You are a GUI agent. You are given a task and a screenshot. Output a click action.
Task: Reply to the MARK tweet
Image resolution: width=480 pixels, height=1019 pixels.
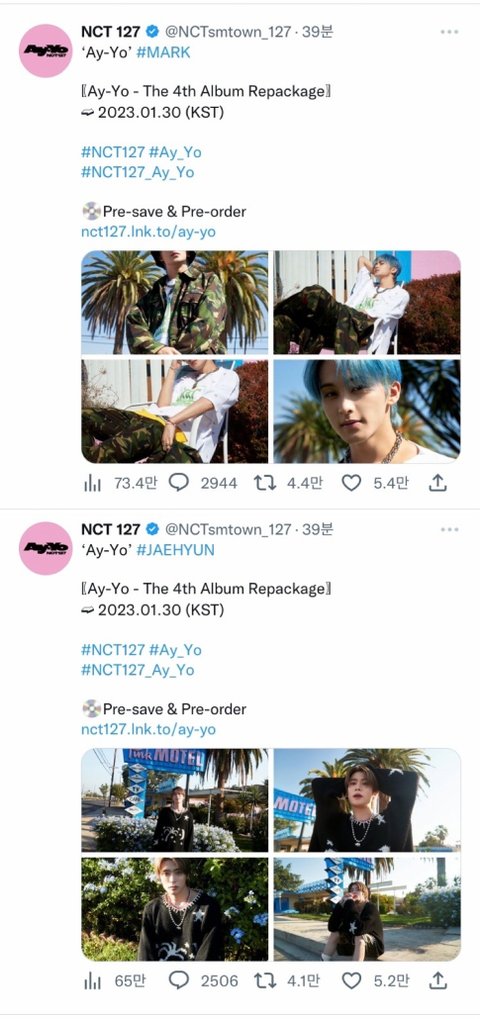point(179,483)
